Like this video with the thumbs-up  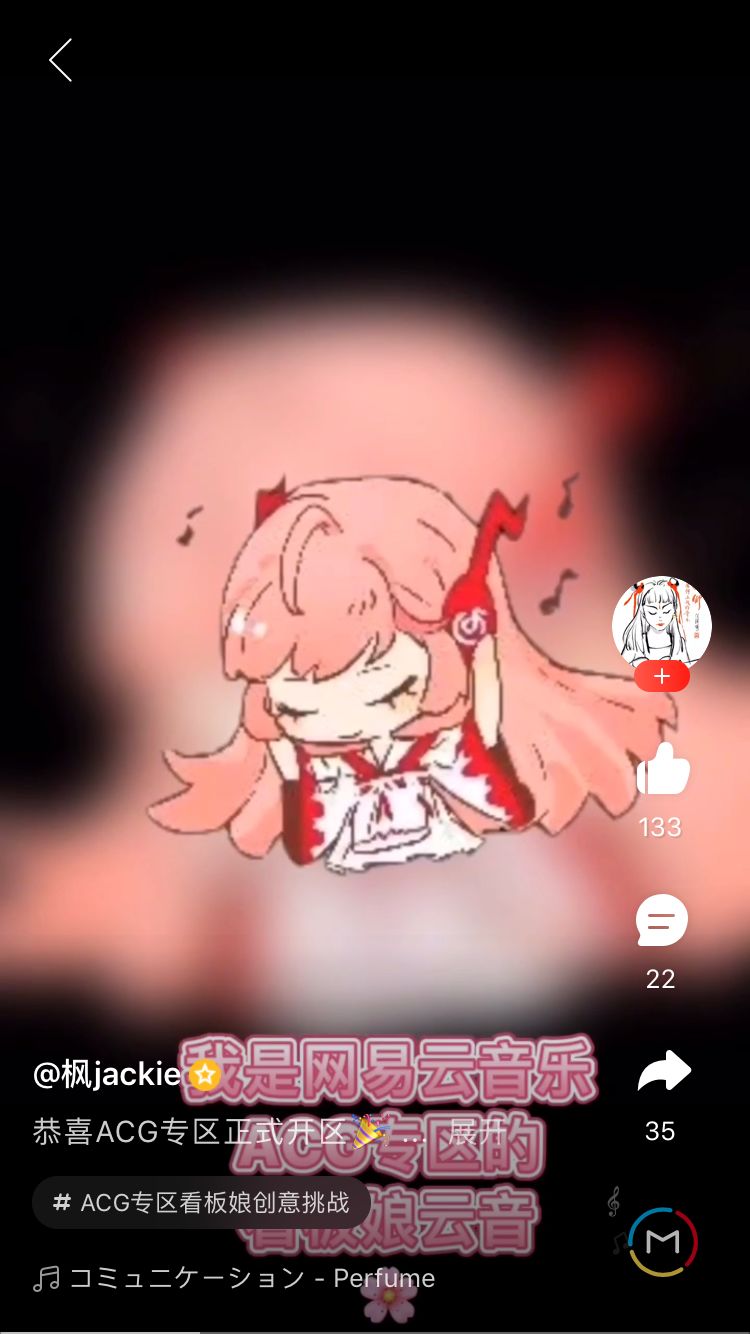click(663, 769)
